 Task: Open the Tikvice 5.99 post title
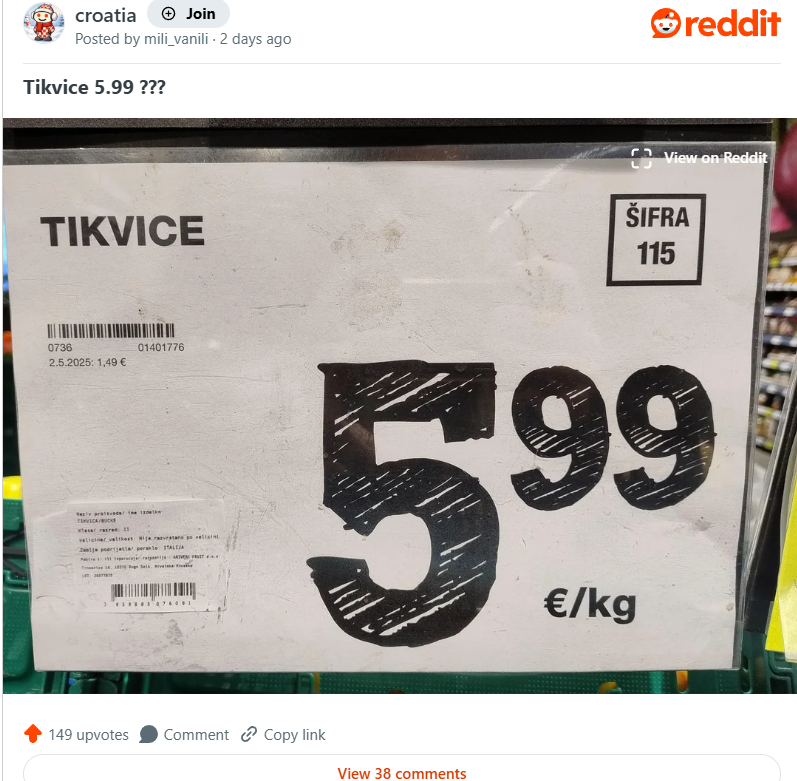pyautogui.click(x=95, y=88)
